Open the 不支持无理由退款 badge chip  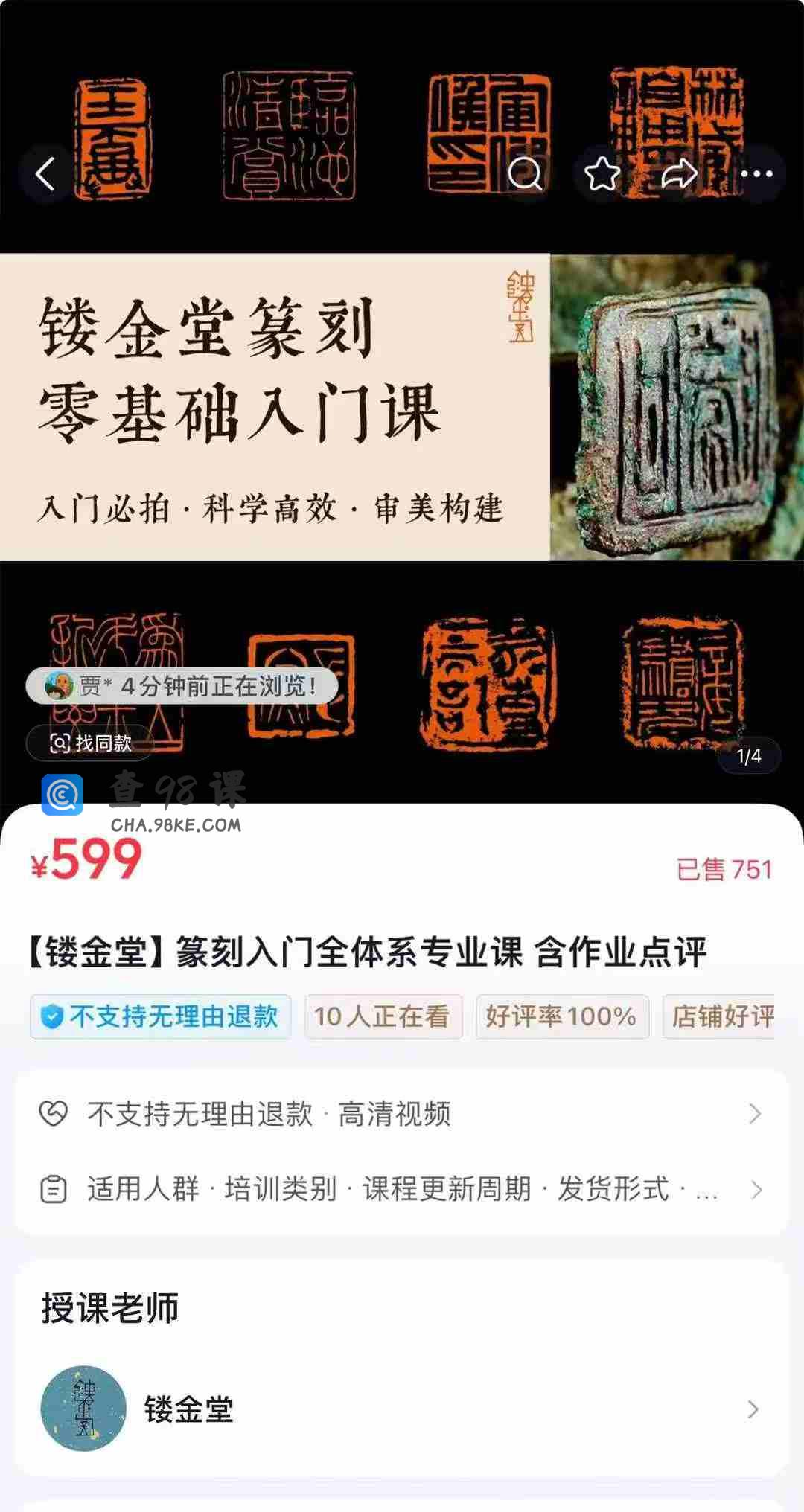161,1016
